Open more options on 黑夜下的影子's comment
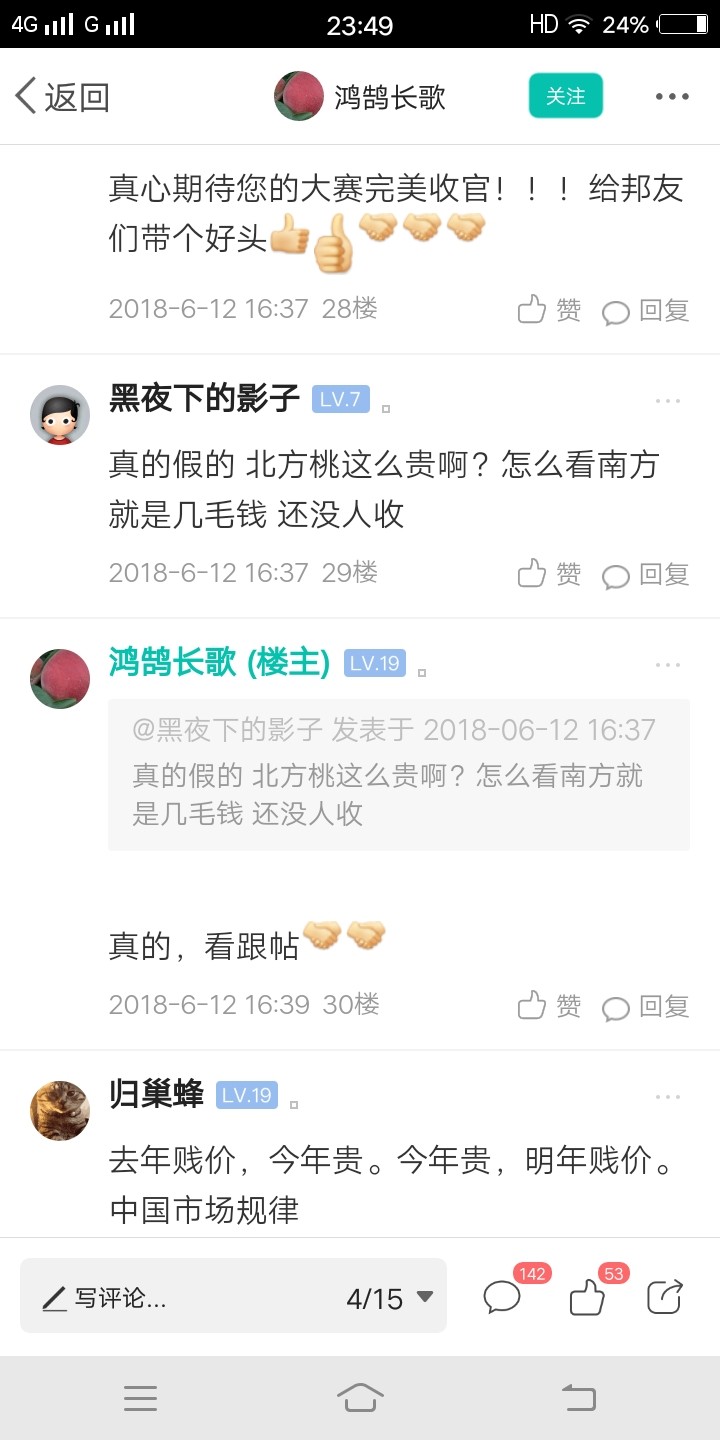The image size is (720, 1440). (x=668, y=401)
